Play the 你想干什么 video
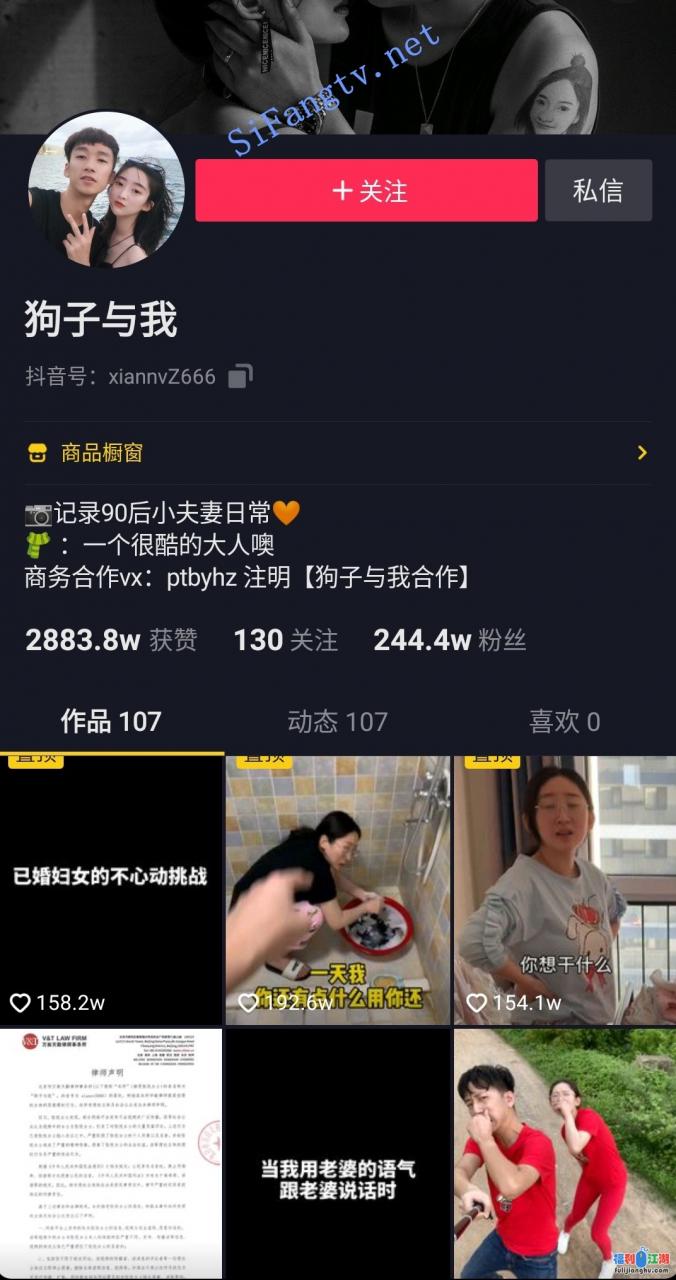The height and width of the screenshot is (1280, 676). pyautogui.click(x=564, y=890)
